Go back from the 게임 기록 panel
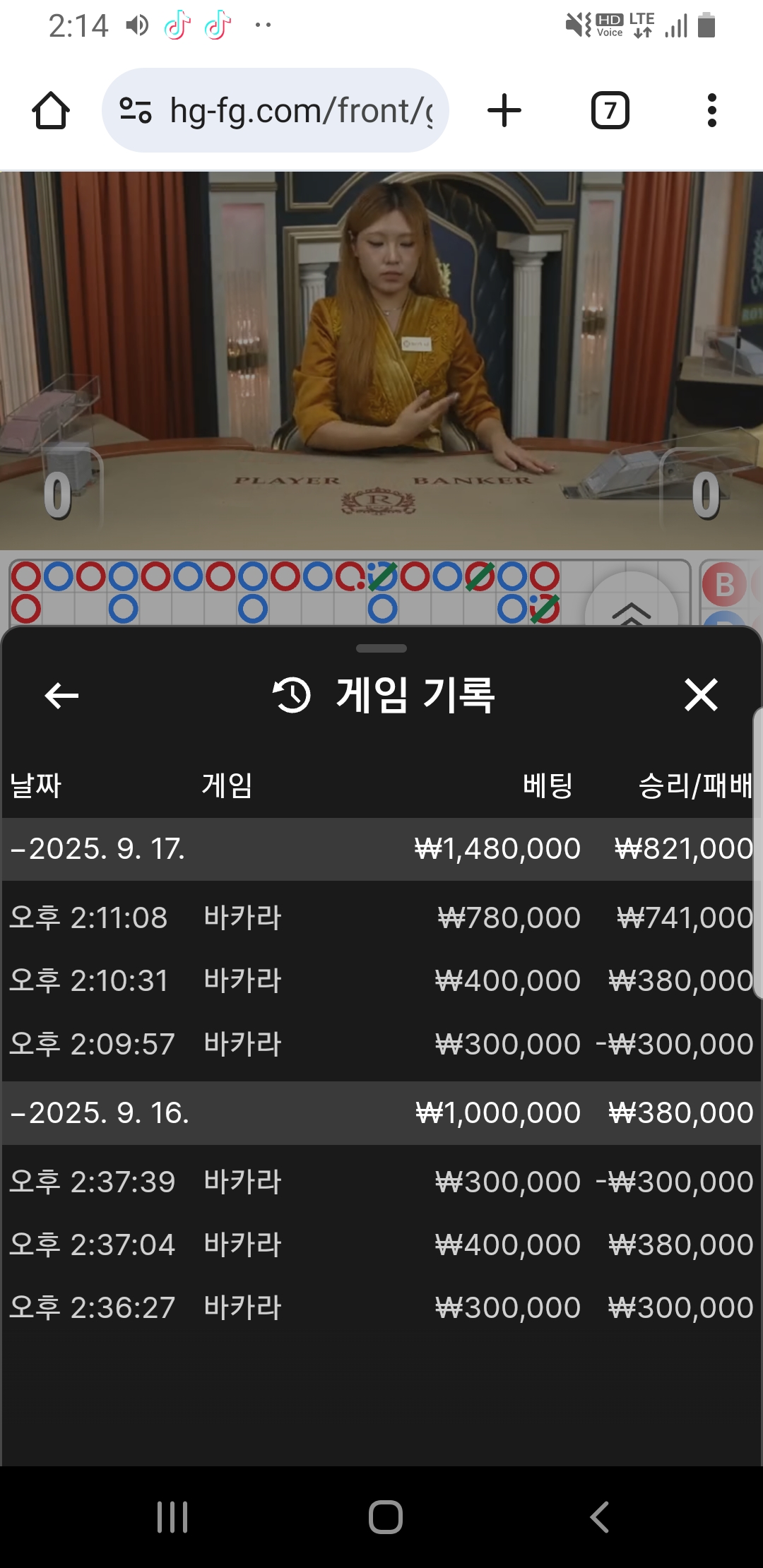Screen dimensions: 763x1568 (61, 696)
